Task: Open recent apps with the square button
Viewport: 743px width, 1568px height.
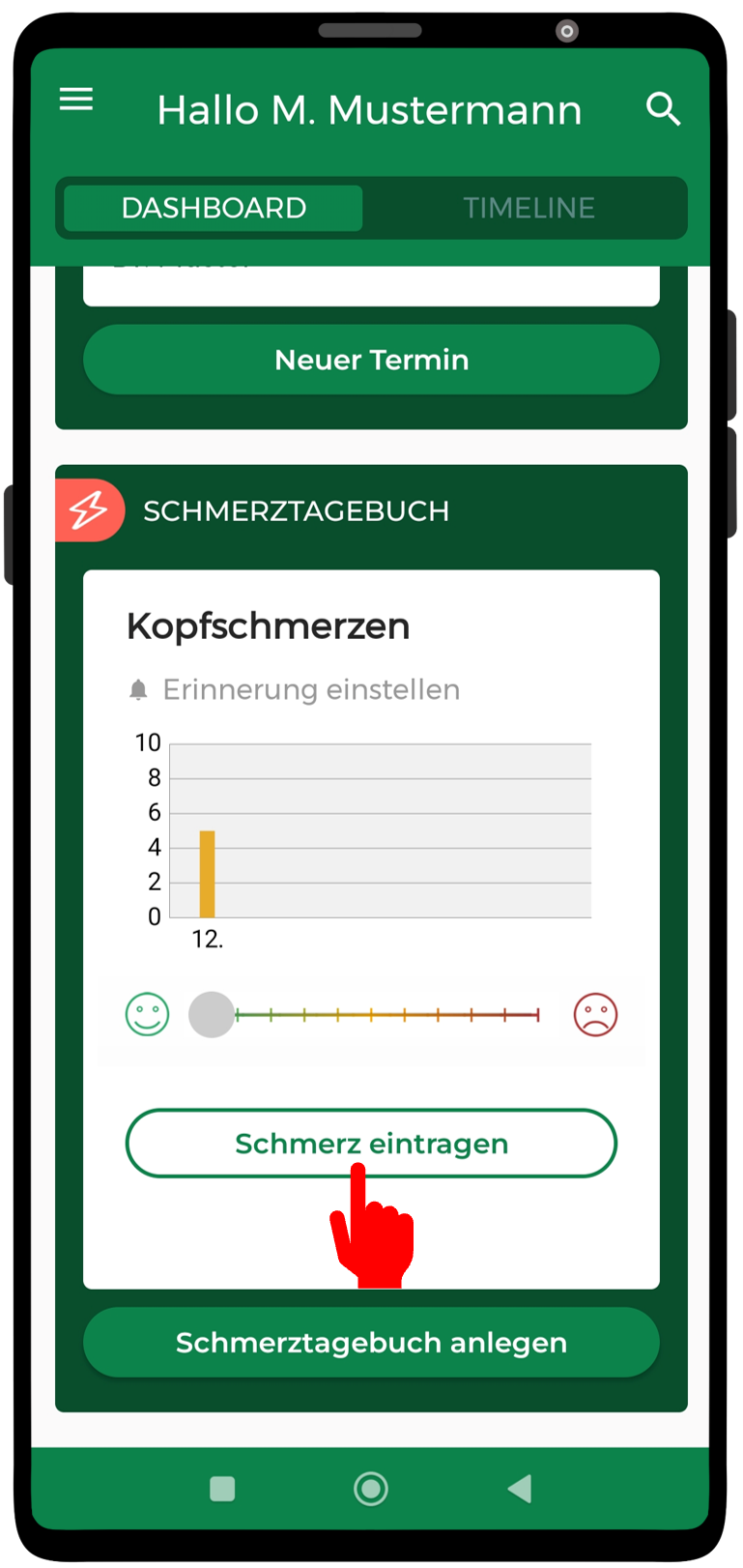Action: (x=222, y=1489)
